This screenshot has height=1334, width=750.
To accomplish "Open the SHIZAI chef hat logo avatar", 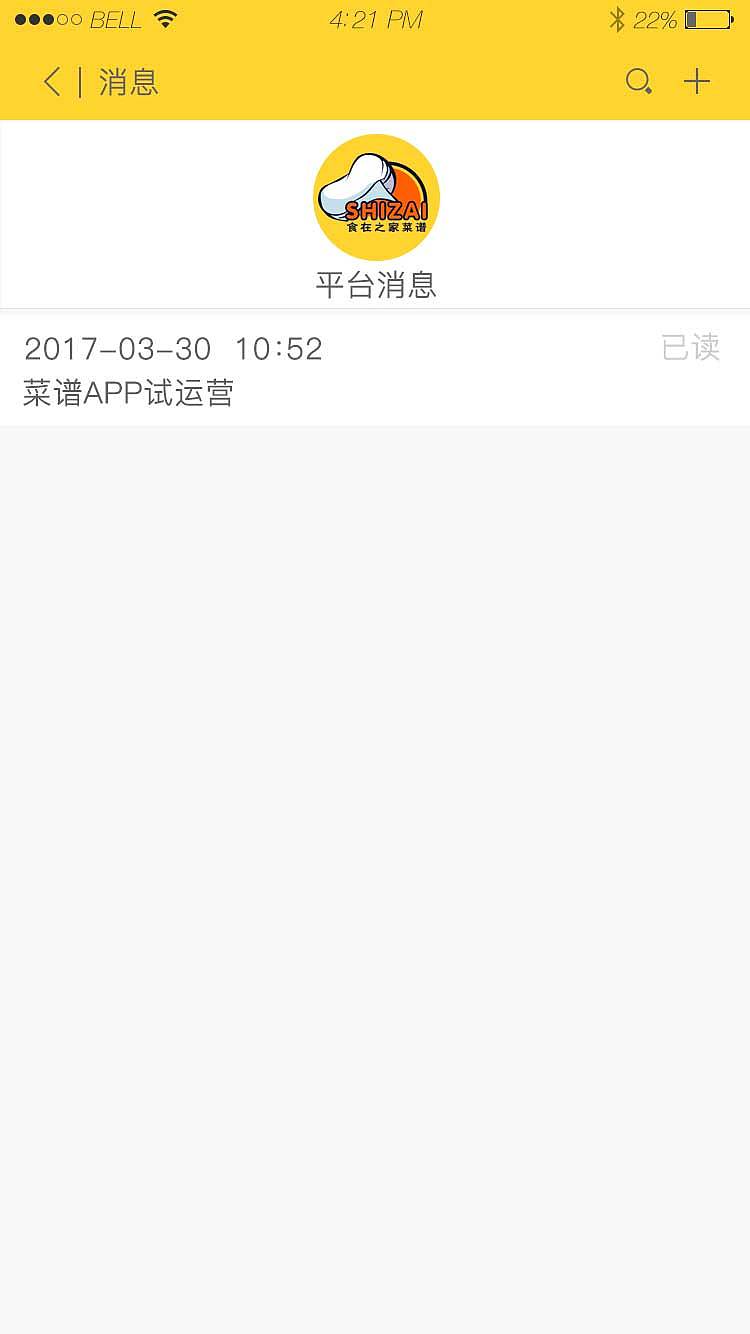I will 376,197.
